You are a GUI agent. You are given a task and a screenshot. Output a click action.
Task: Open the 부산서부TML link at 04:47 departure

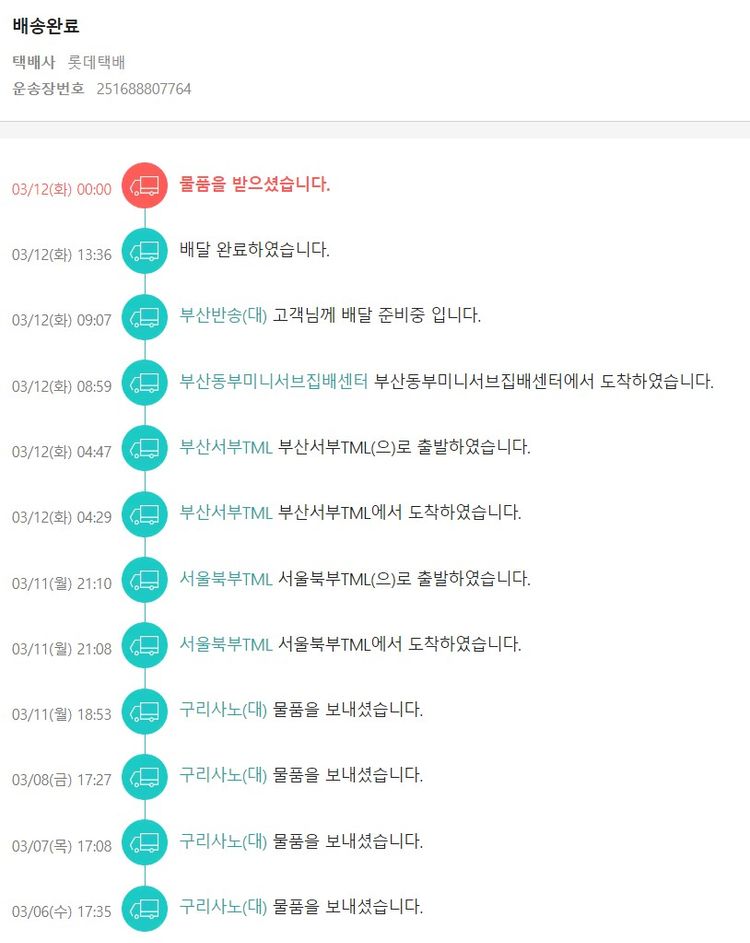(226, 447)
